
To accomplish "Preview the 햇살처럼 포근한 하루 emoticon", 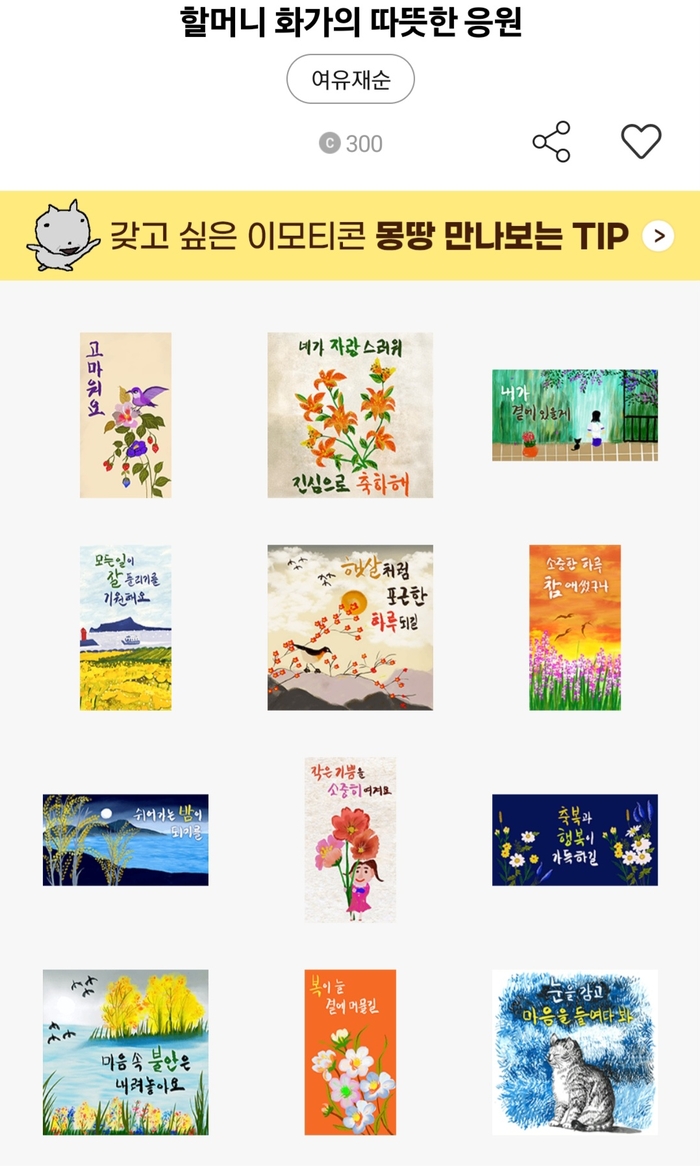I will coord(350,628).
